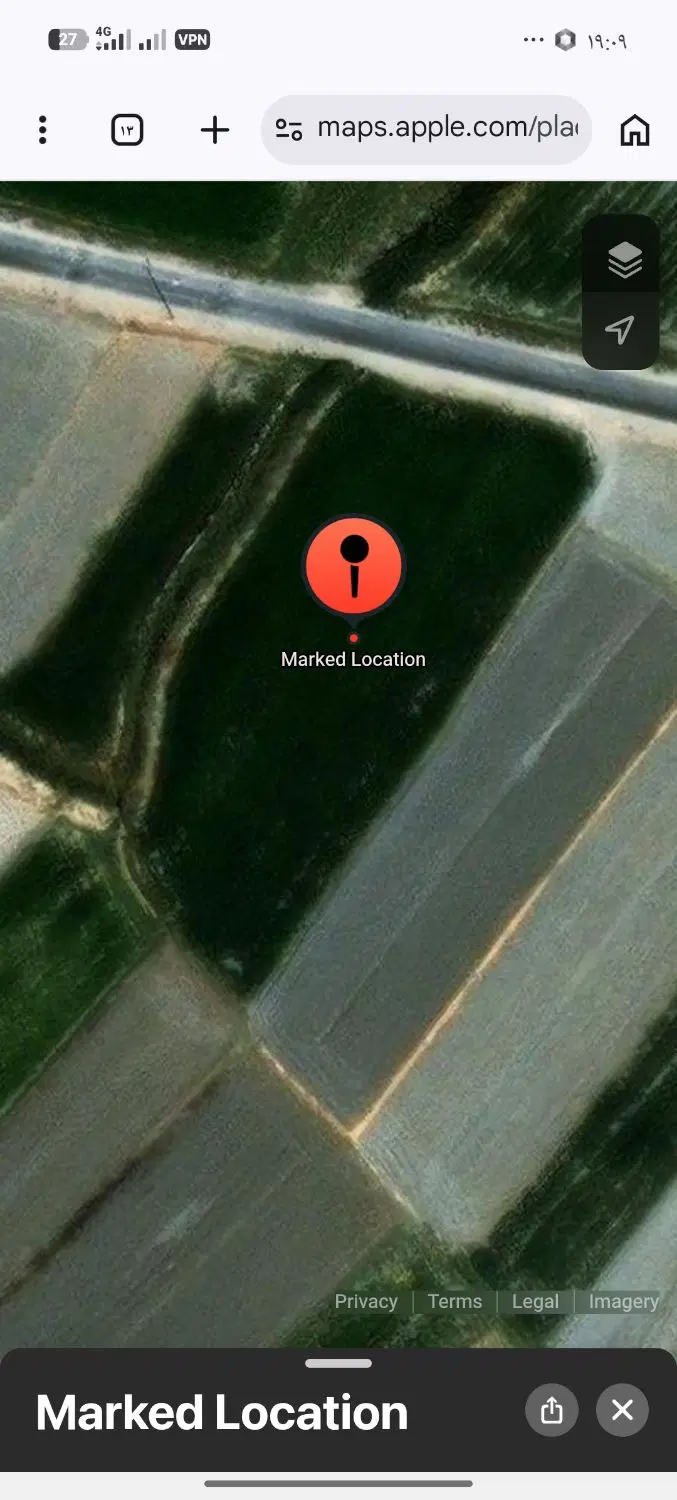
Task: Add a new browser tab
Action: coord(215,130)
